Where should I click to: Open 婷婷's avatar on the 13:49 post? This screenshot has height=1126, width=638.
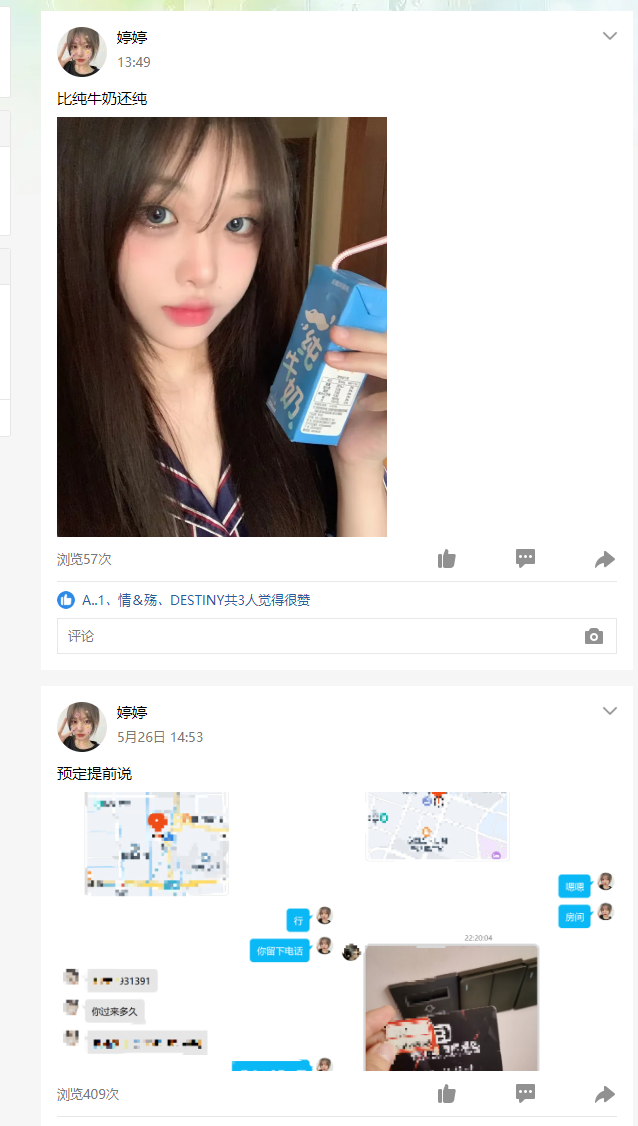tap(82, 52)
